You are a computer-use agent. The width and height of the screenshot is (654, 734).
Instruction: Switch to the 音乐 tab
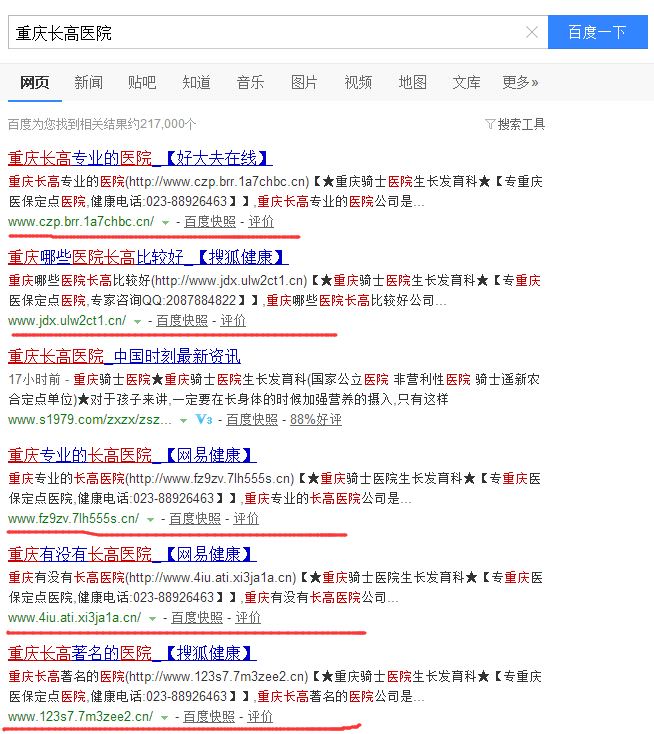(250, 82)
